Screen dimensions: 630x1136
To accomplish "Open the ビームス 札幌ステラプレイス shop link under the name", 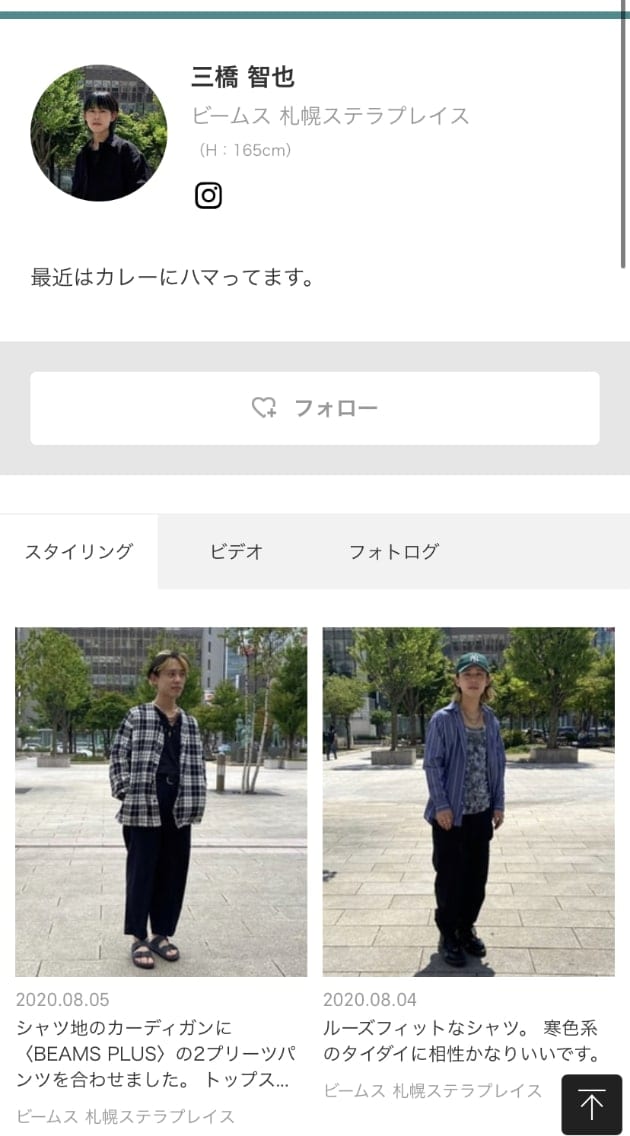I will (x=330, y=116).
